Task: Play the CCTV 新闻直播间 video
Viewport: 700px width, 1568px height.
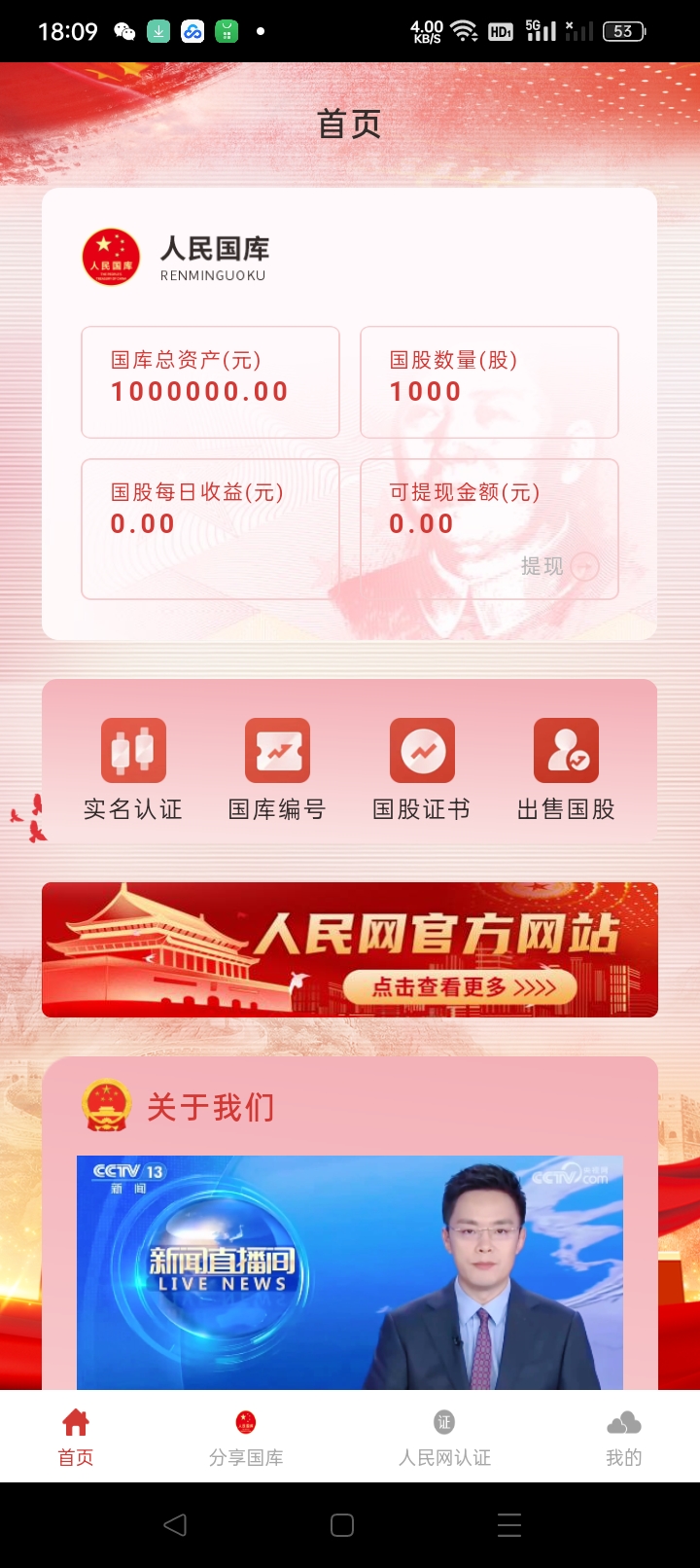Action: tap(350, 1271)
